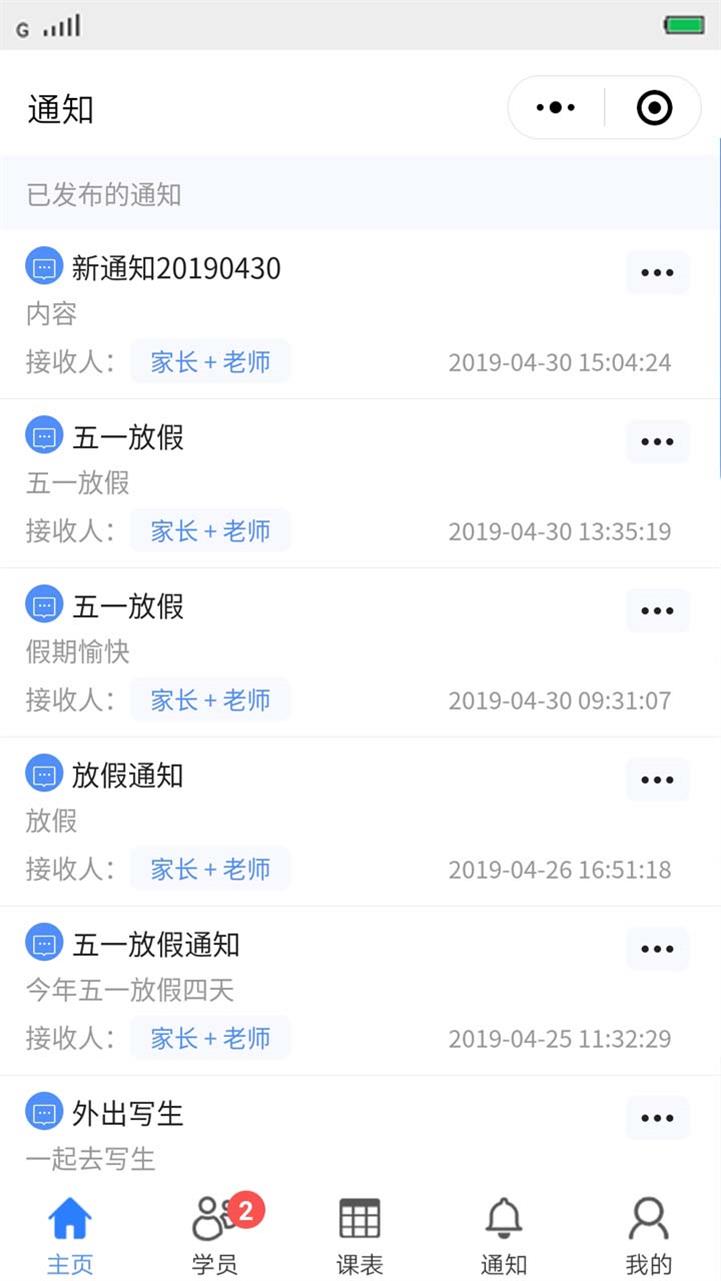721x1281 pixels.
Task: Switch to the 主页 tab
Action: (x=70, y=1236)
